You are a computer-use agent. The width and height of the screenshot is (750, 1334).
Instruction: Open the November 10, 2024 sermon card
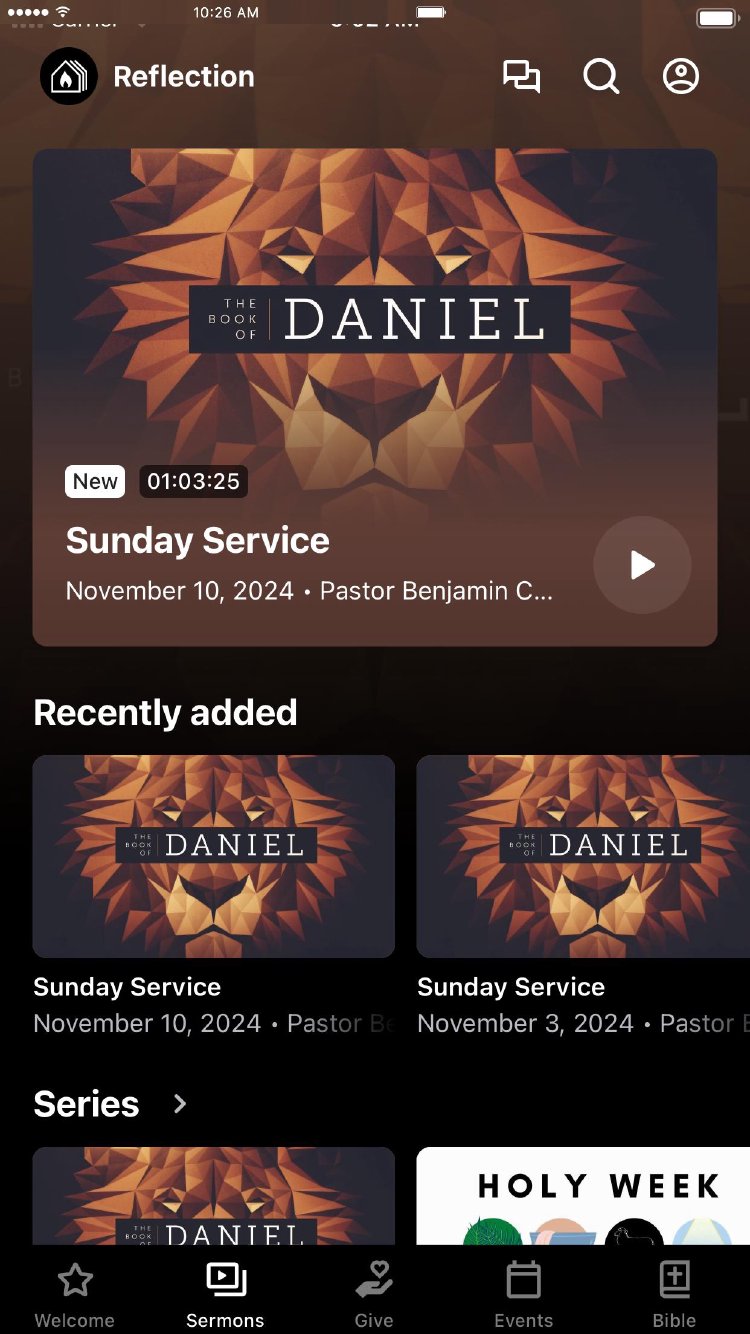[213, 857]
